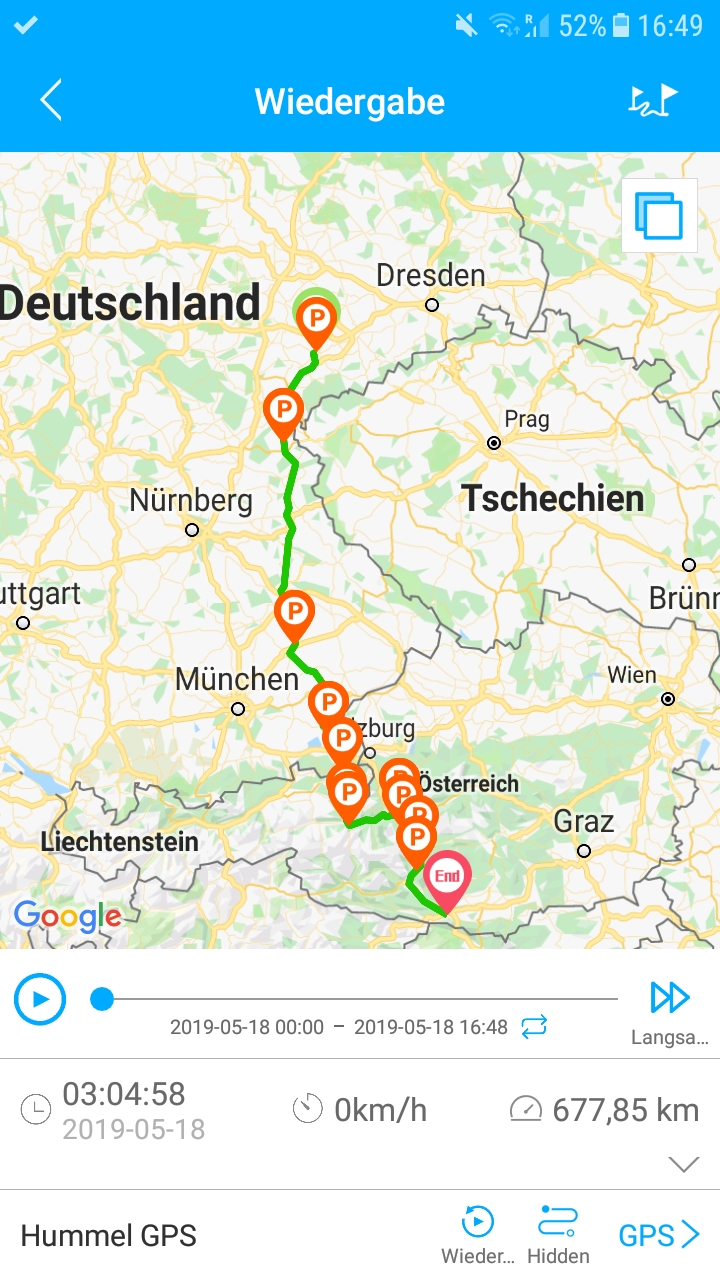The height and width of the screenshot is (1280, 720).
Task: Toggle the Hidden route option
Action: tap(558, 1235)
